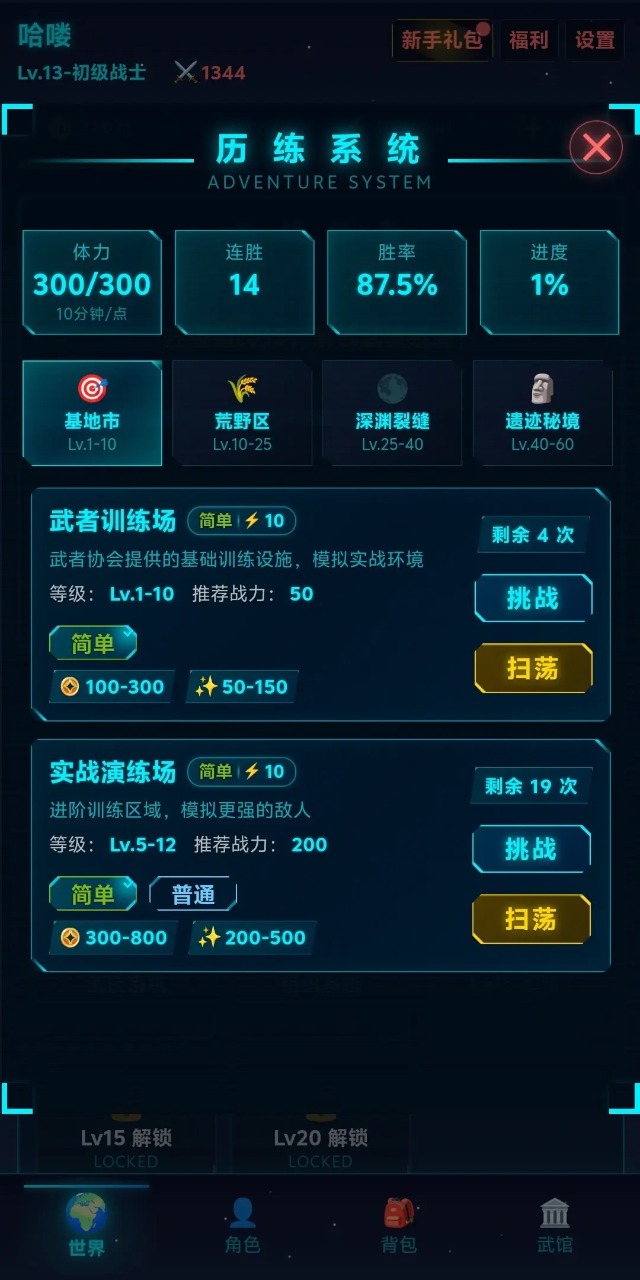Open the 新手礼包 gift pack
The height and width of the screenshot is (1280, 640).
(441, 40)
